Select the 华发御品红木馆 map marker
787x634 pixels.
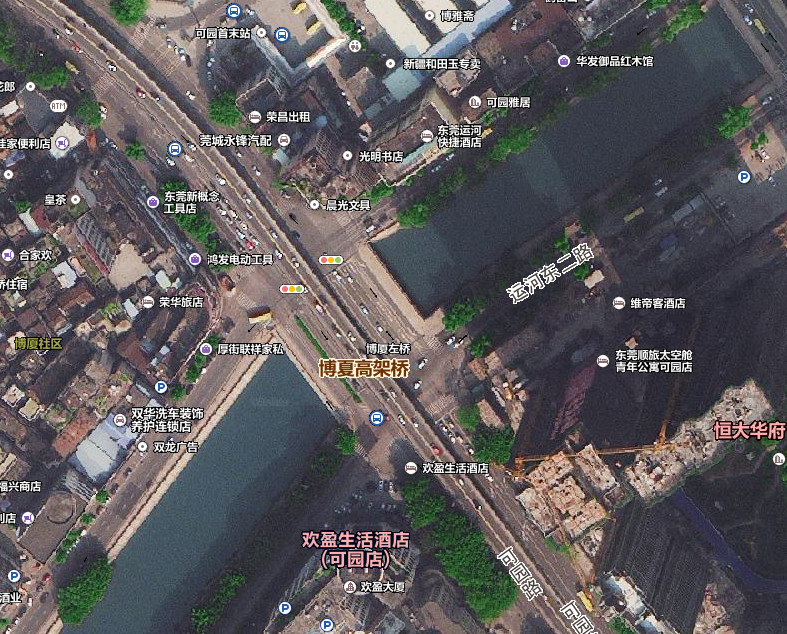564,61
